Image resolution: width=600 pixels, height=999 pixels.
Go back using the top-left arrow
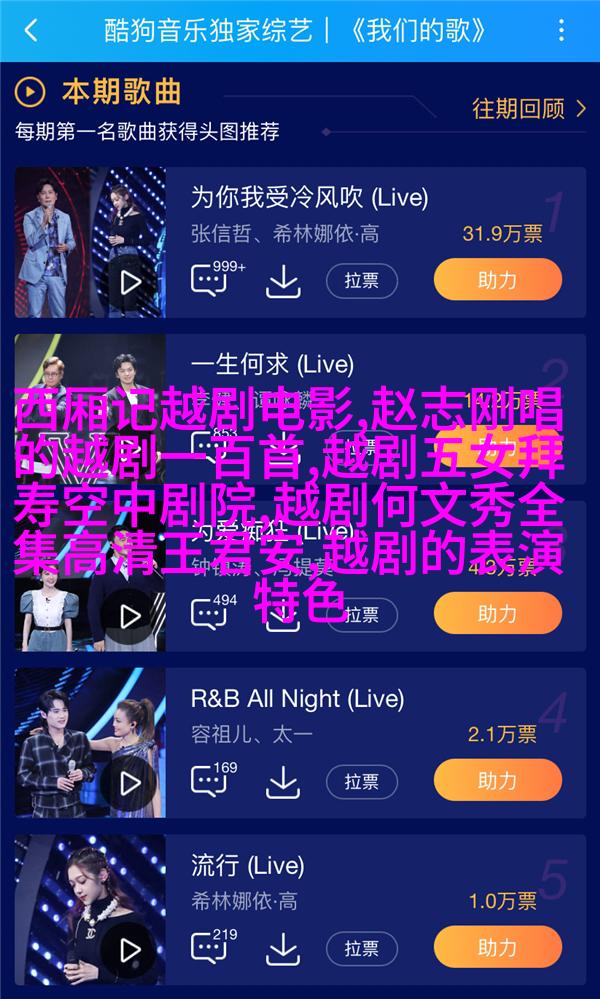(30, 29)
